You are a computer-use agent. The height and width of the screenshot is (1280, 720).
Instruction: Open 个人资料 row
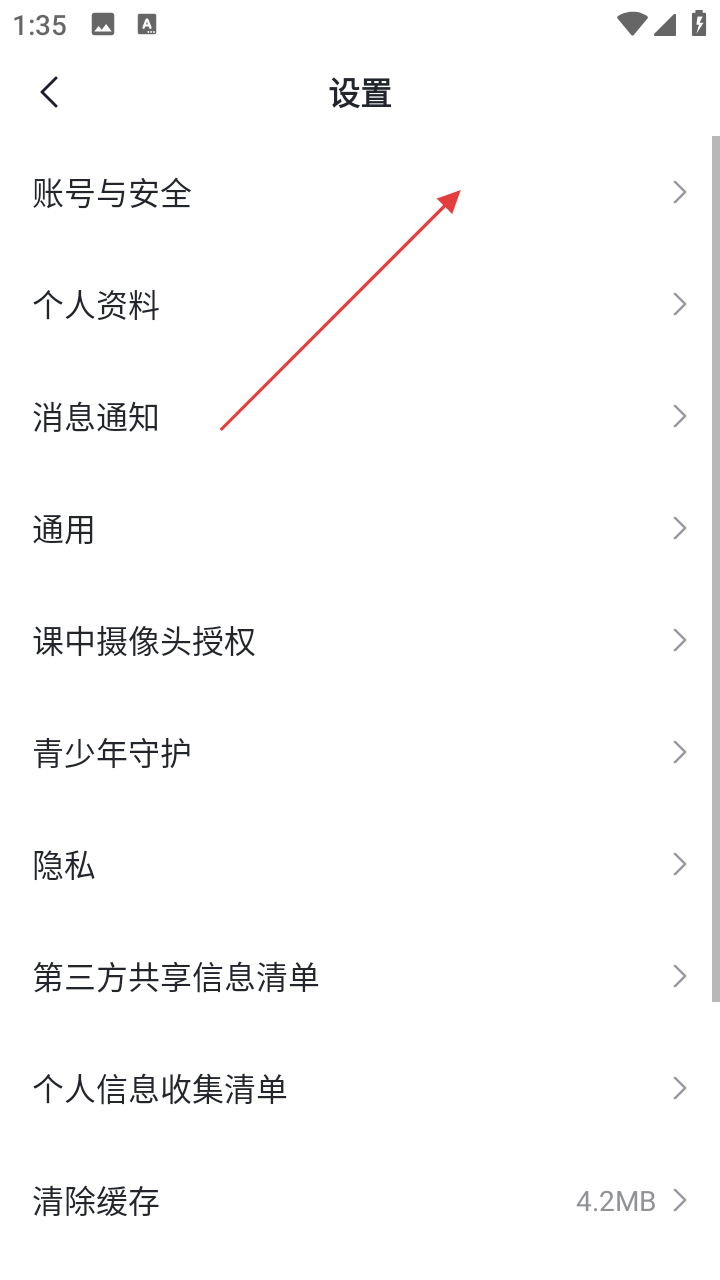(x=96, y=305)
